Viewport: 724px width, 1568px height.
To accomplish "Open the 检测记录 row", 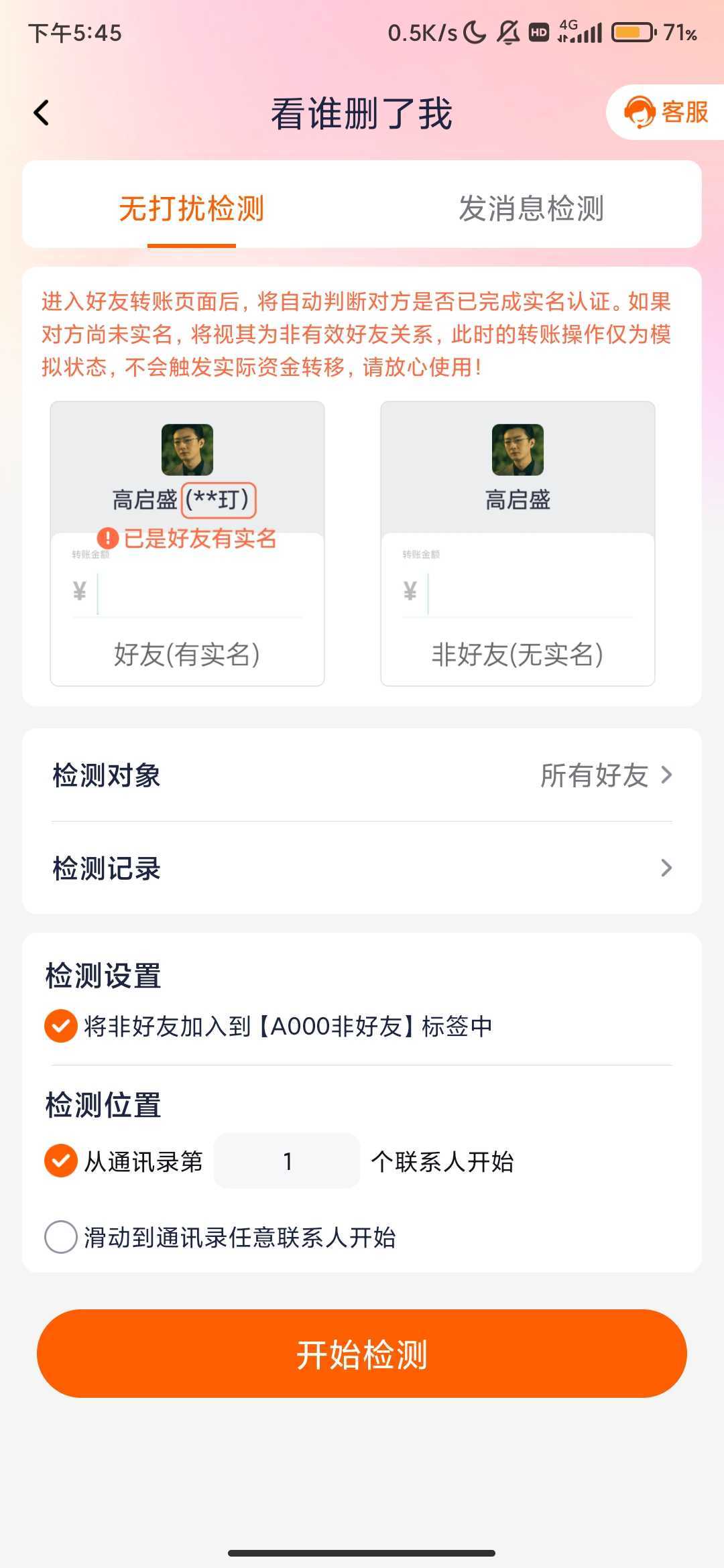I will point(362,868).
